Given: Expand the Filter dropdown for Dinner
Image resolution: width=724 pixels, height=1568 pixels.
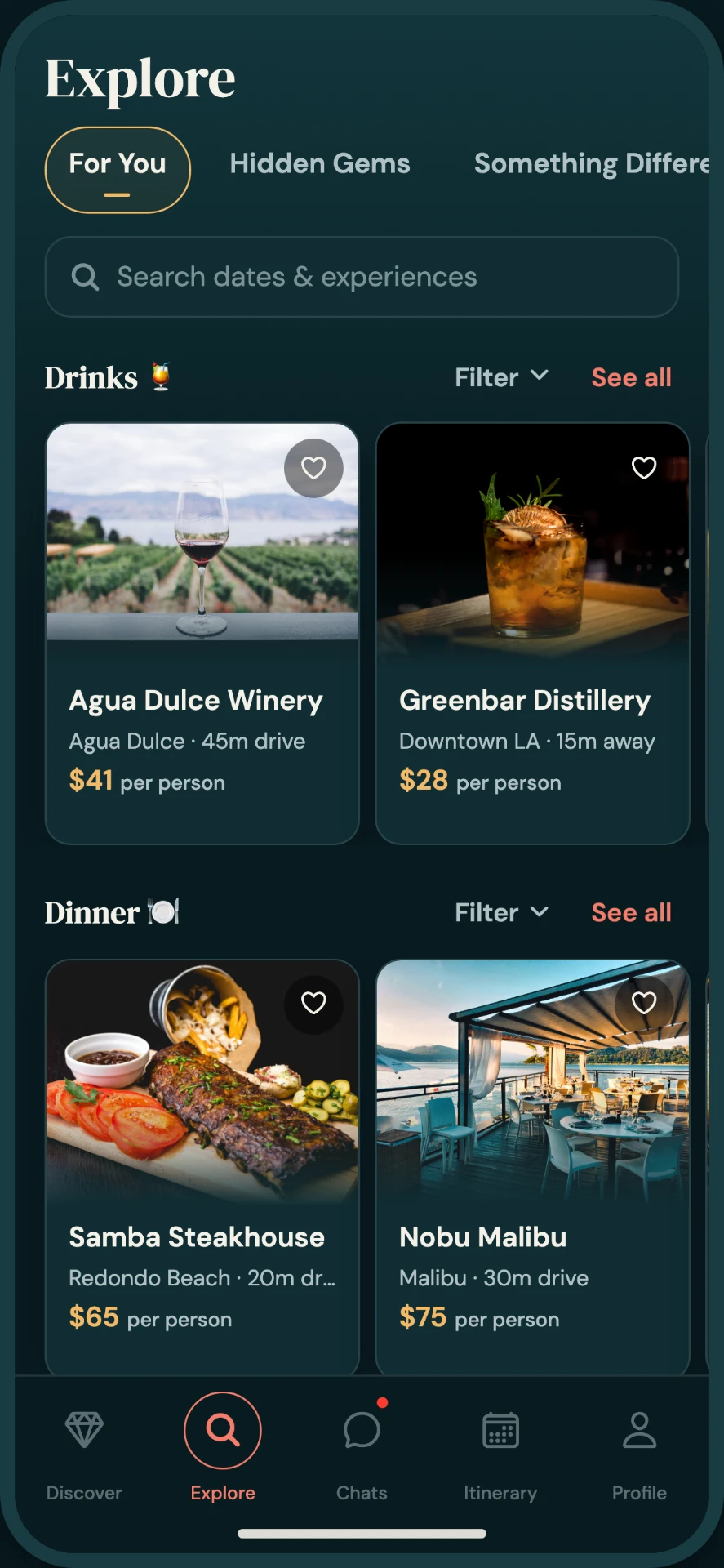Looking at the screenshot, I should [x=501, y=912].
